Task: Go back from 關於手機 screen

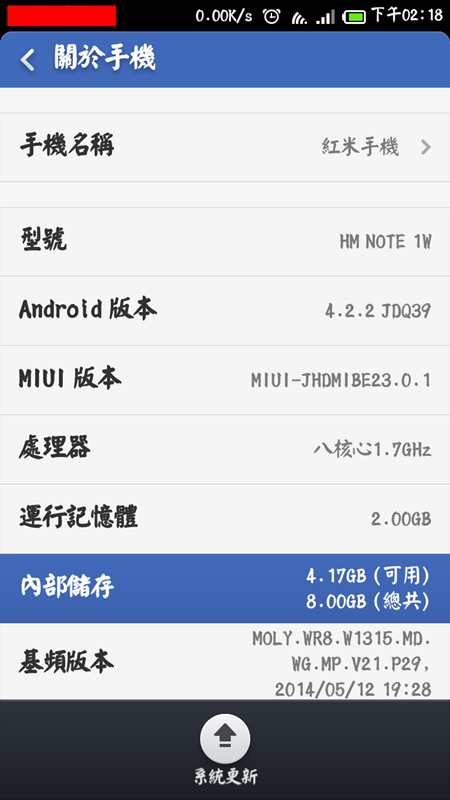Action: point(28,60)
